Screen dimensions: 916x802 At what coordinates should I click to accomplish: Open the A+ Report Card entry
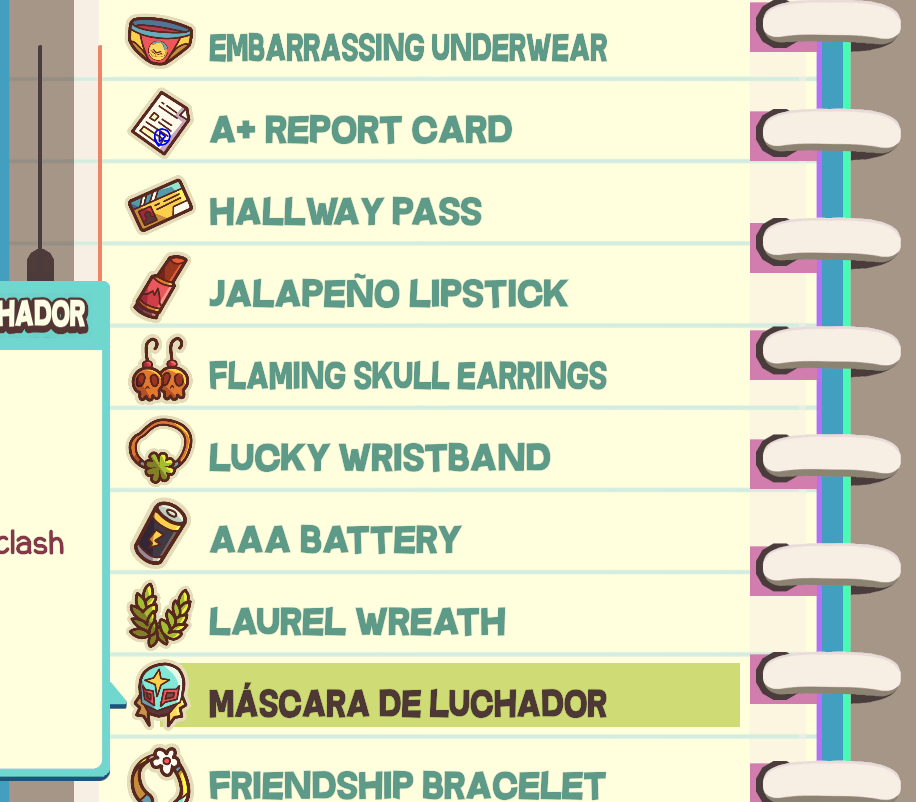[x=360, y=130]
